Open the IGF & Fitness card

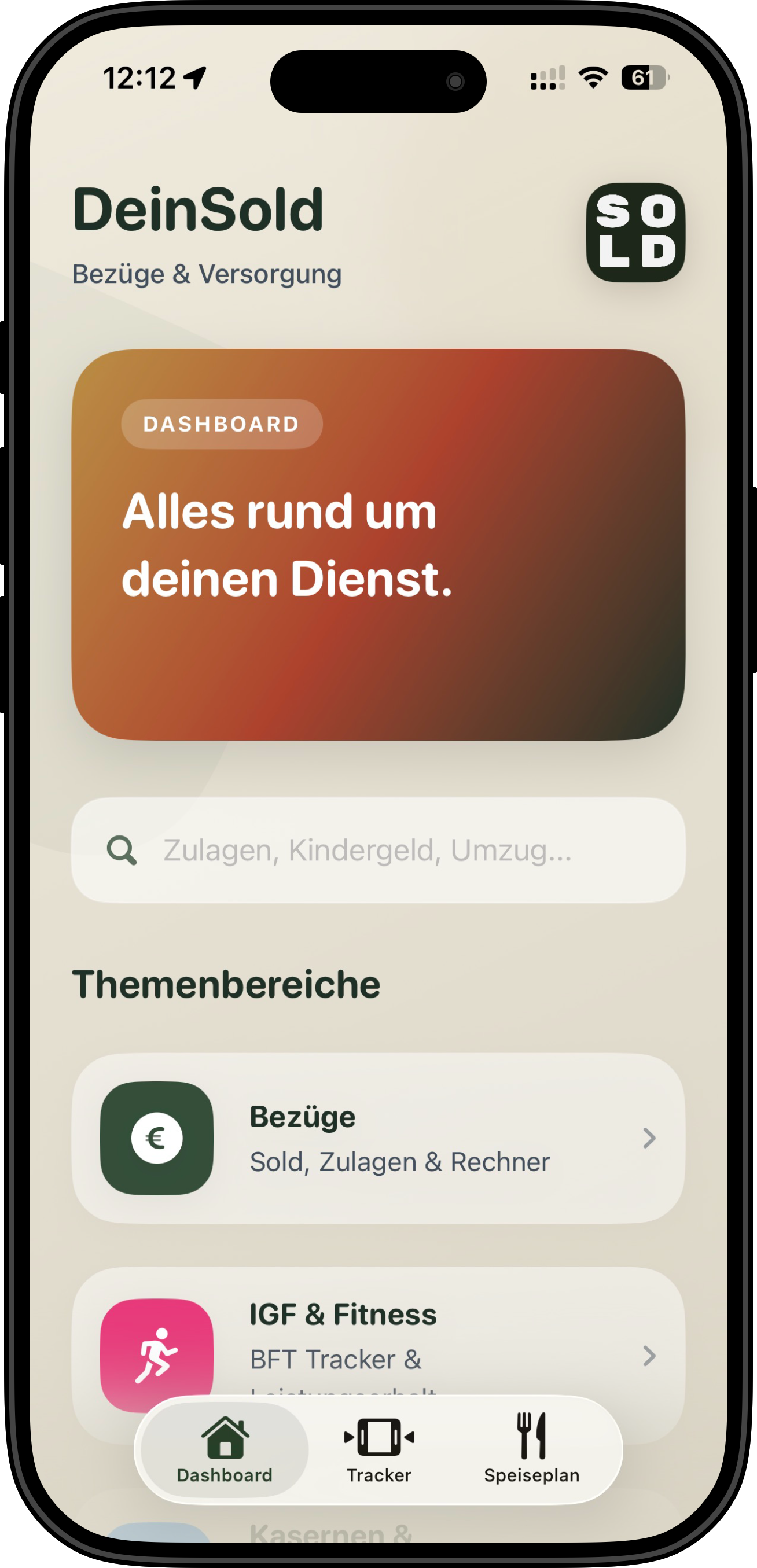coord(377,1333)
